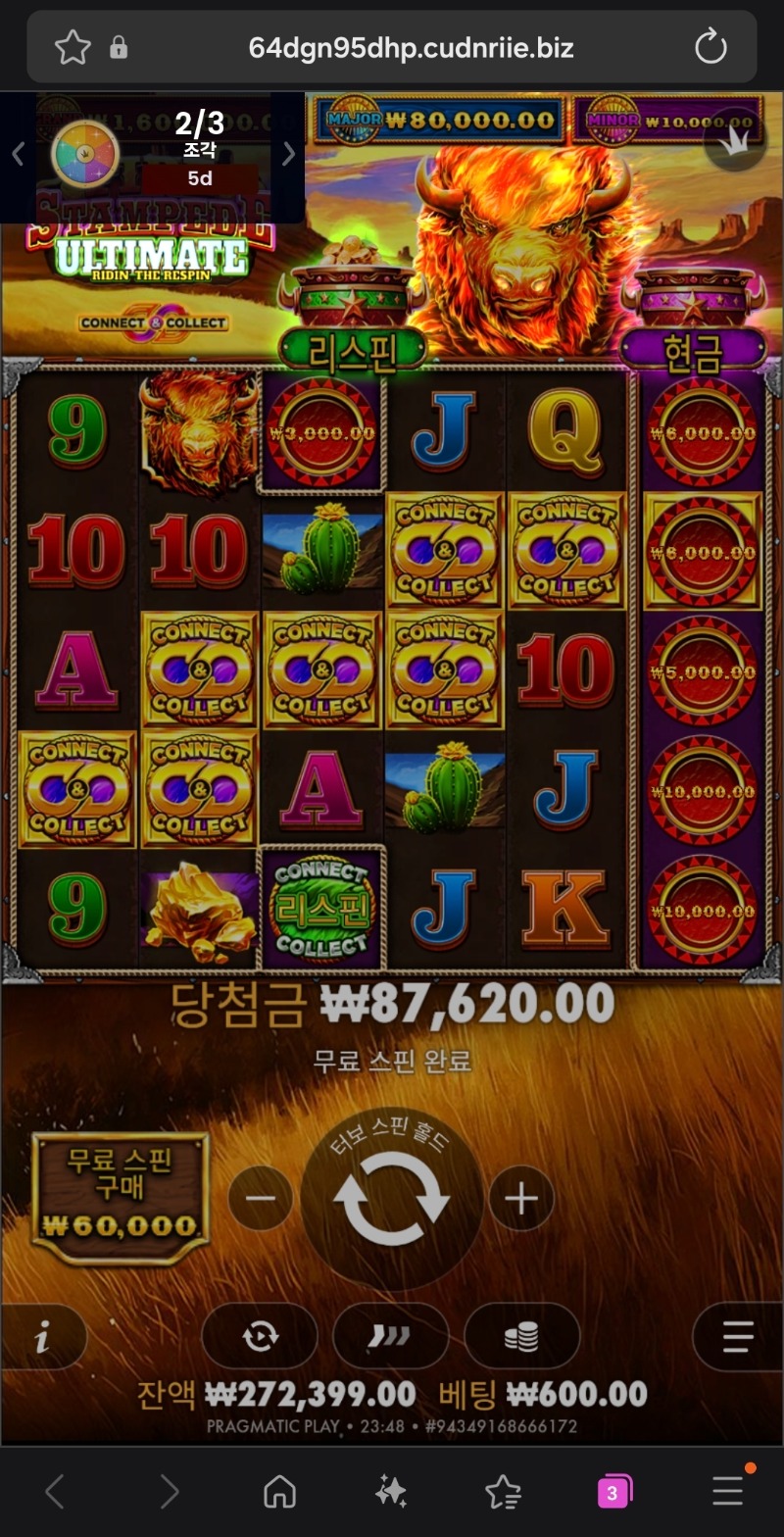Show the previous promotion in the widget
Image resolution: width=784 pixels, height=1537 pixels.
pos(18,154)
